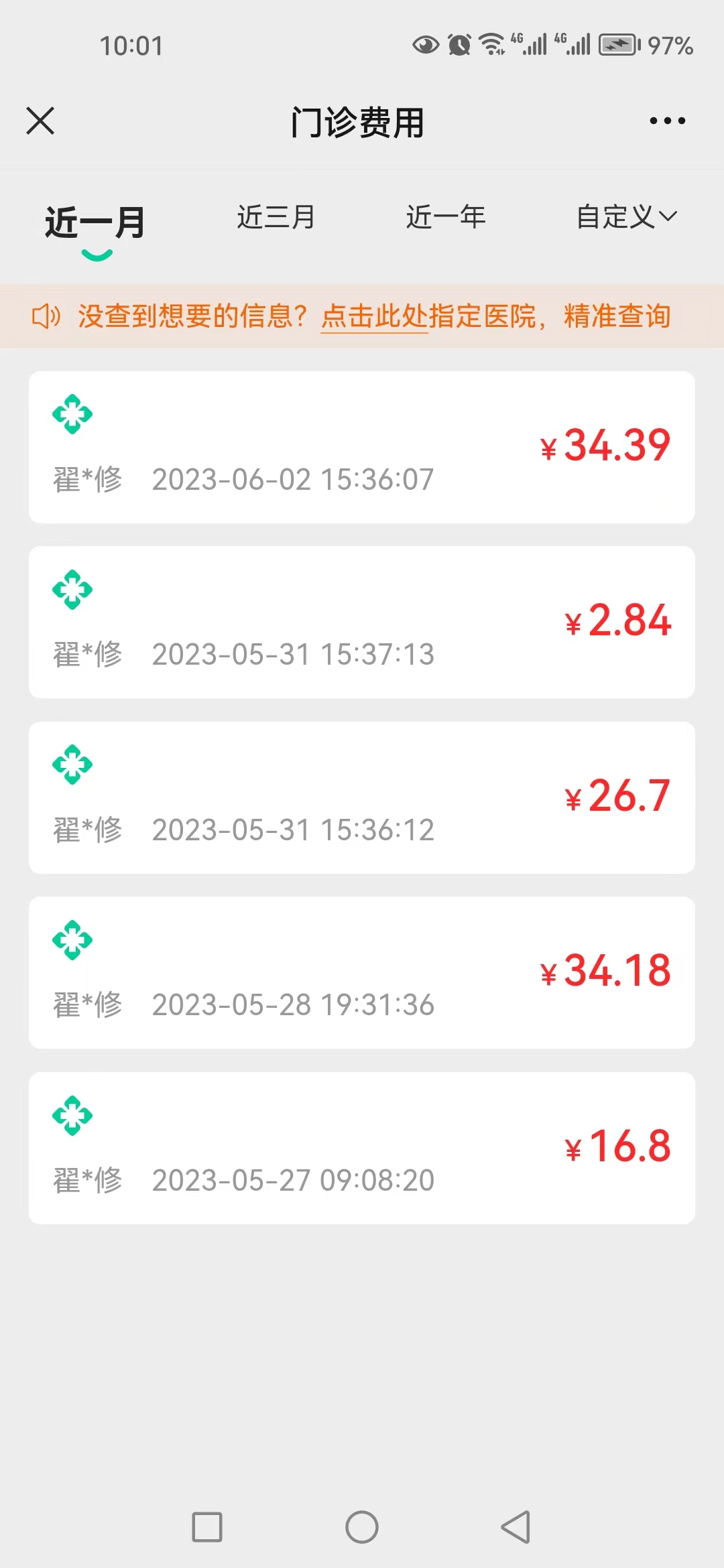Select the 近一月 tab
The height and width of the screenshot is (1568, 724).
95,222
